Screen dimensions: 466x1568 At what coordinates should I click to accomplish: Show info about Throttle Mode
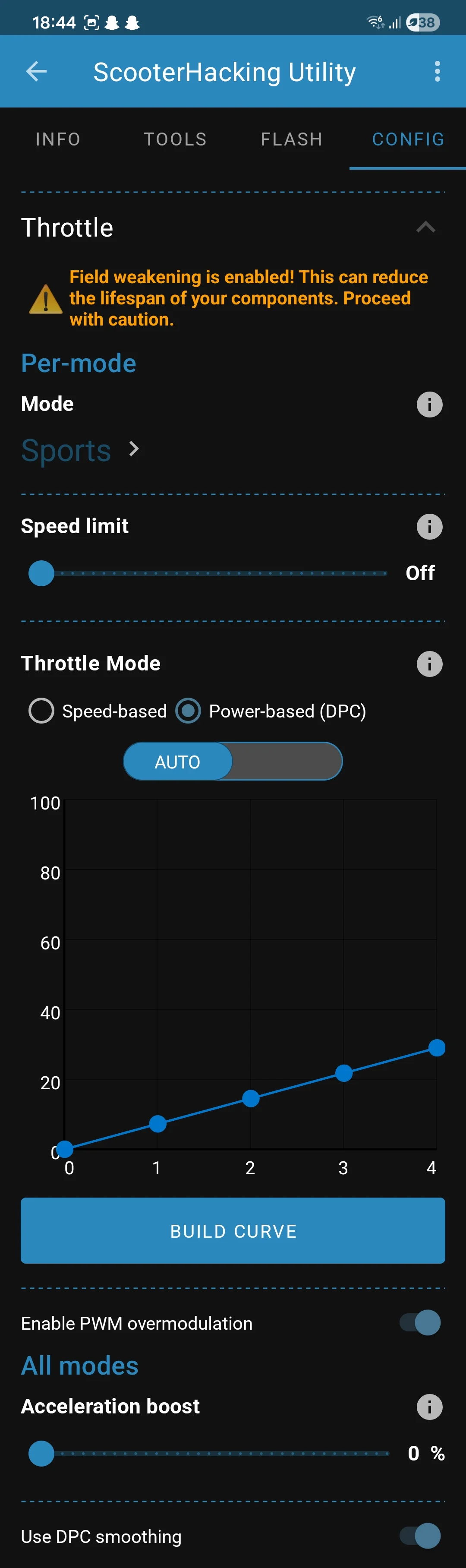point(429,664)
